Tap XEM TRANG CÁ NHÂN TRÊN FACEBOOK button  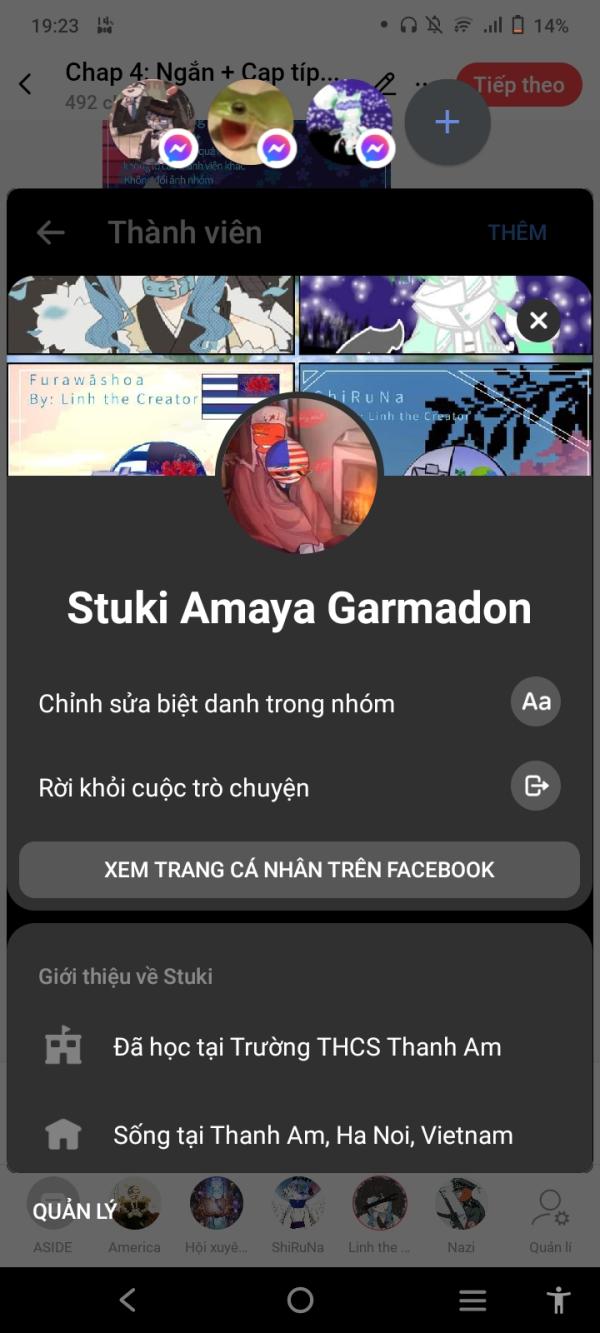[299, 869]
